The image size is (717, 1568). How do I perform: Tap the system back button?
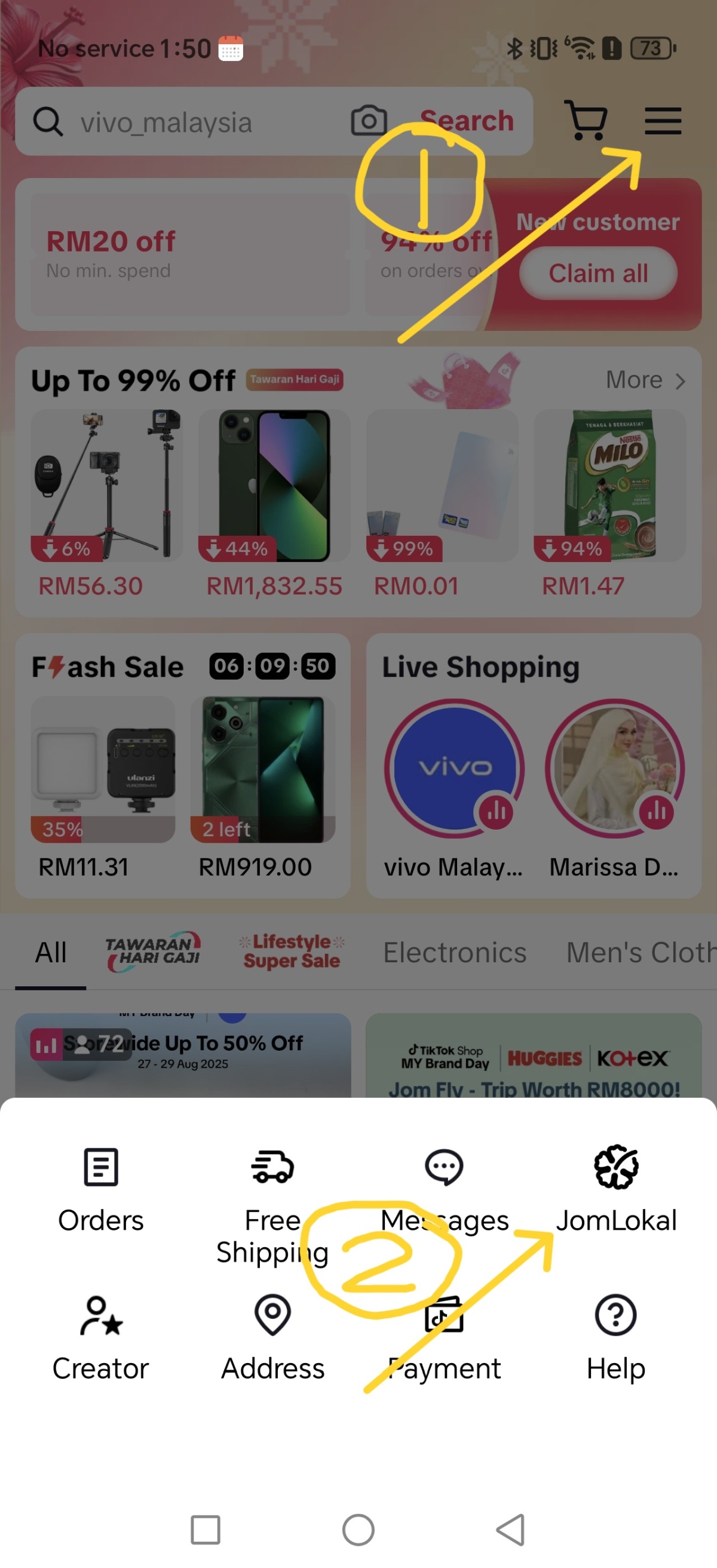point(510,1529)
